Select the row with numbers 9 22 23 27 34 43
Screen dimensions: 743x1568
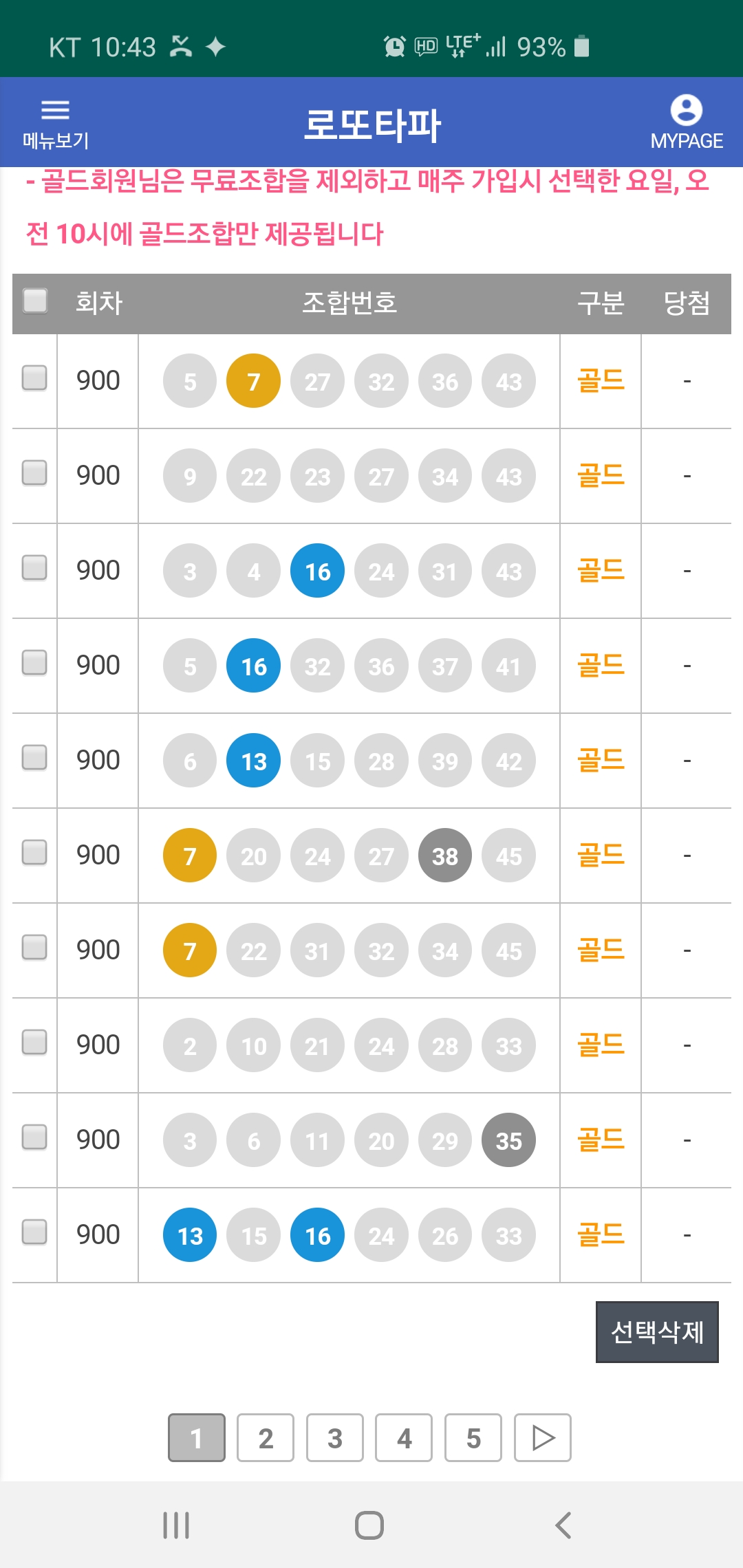point(34,472)
